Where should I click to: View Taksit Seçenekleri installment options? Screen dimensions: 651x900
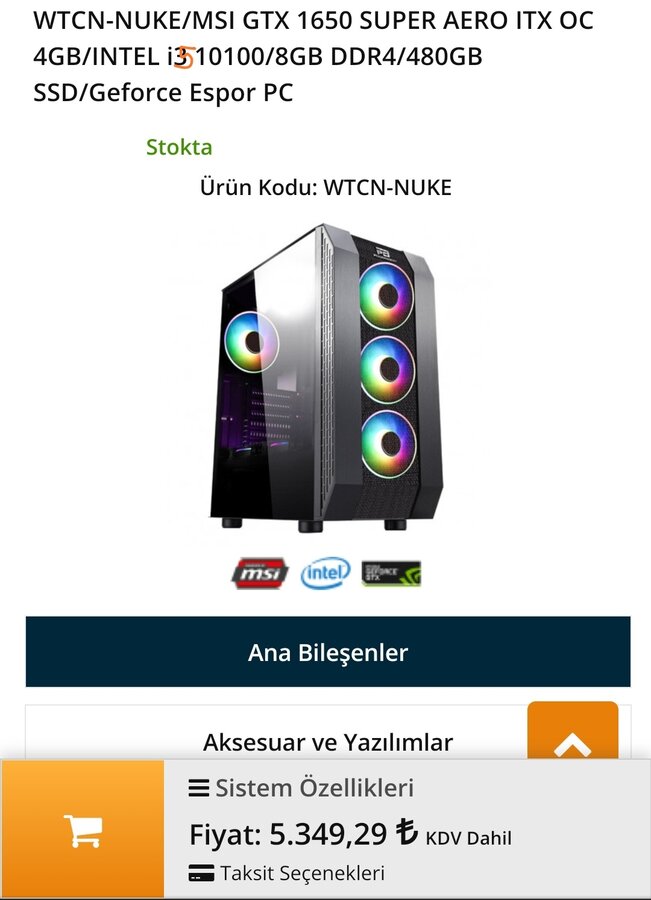click(288, 872)
